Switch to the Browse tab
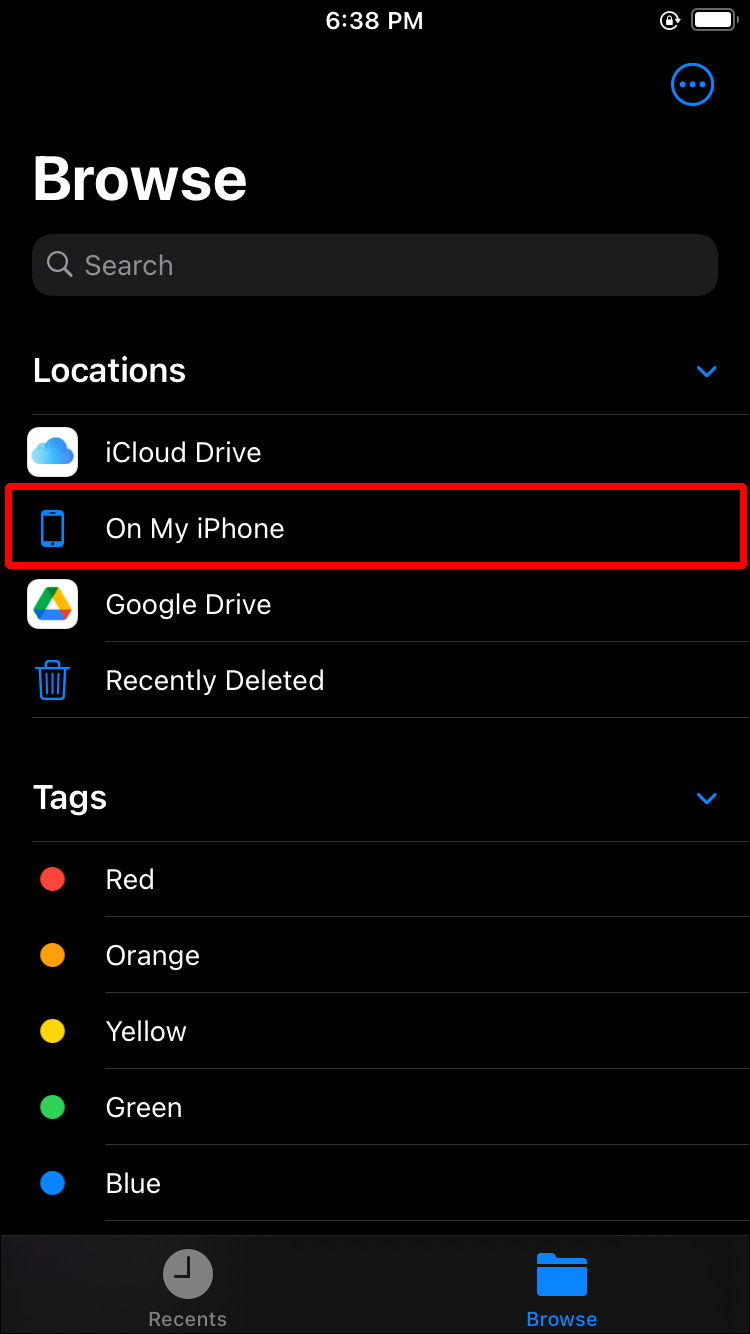Viewport: 750px width, 1334px height. 561,1288
